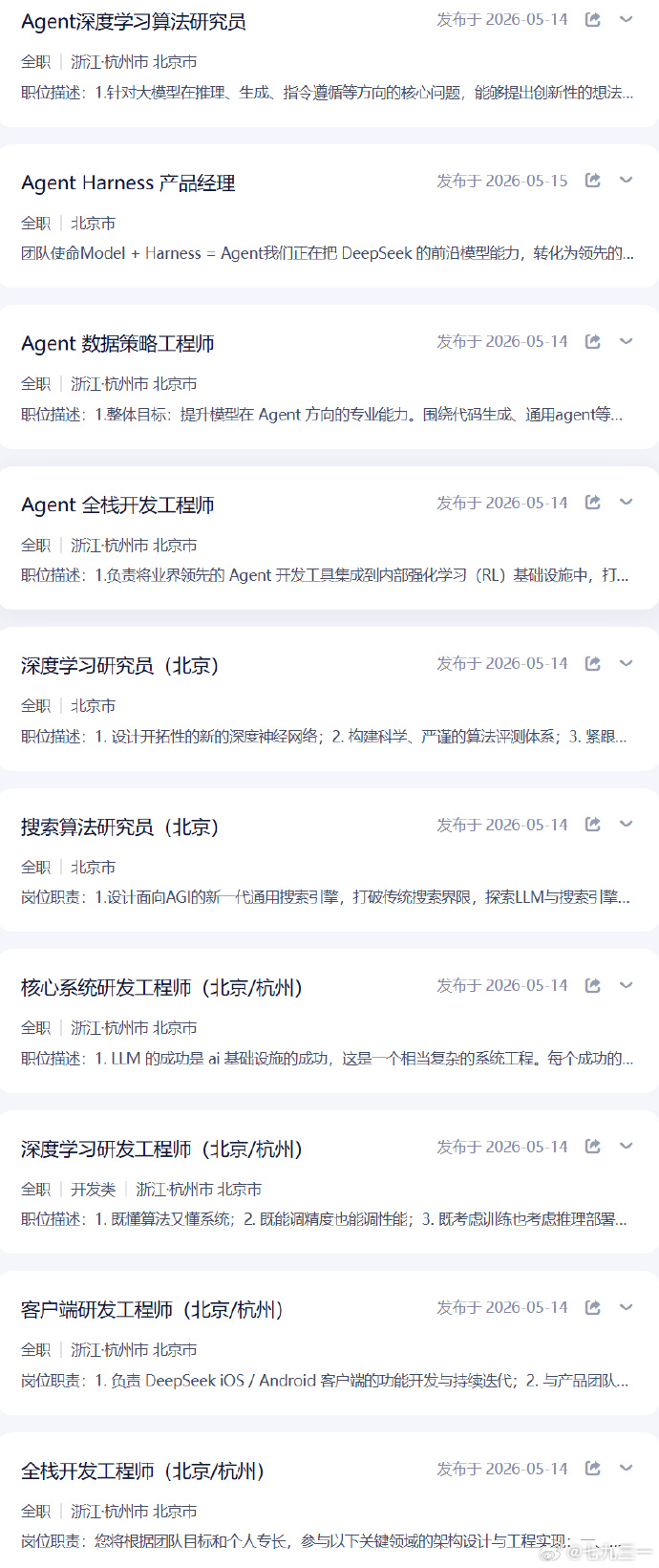This screenshot has width=659, height=1568.
Task: Share the 客户端研发工程师 posting
Action: coord(593,1307)
